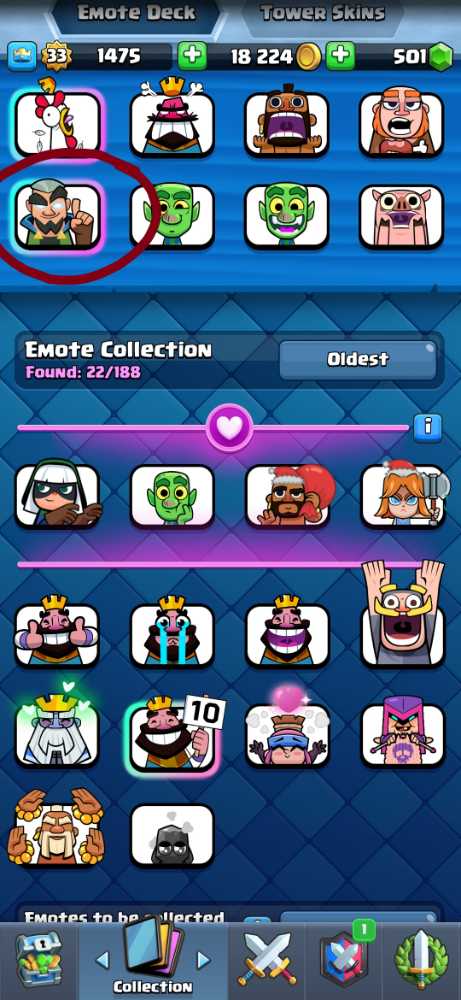461x1000 pixels.
Task: Open the Emote Deck tab
Action: (x=136, y=14)
